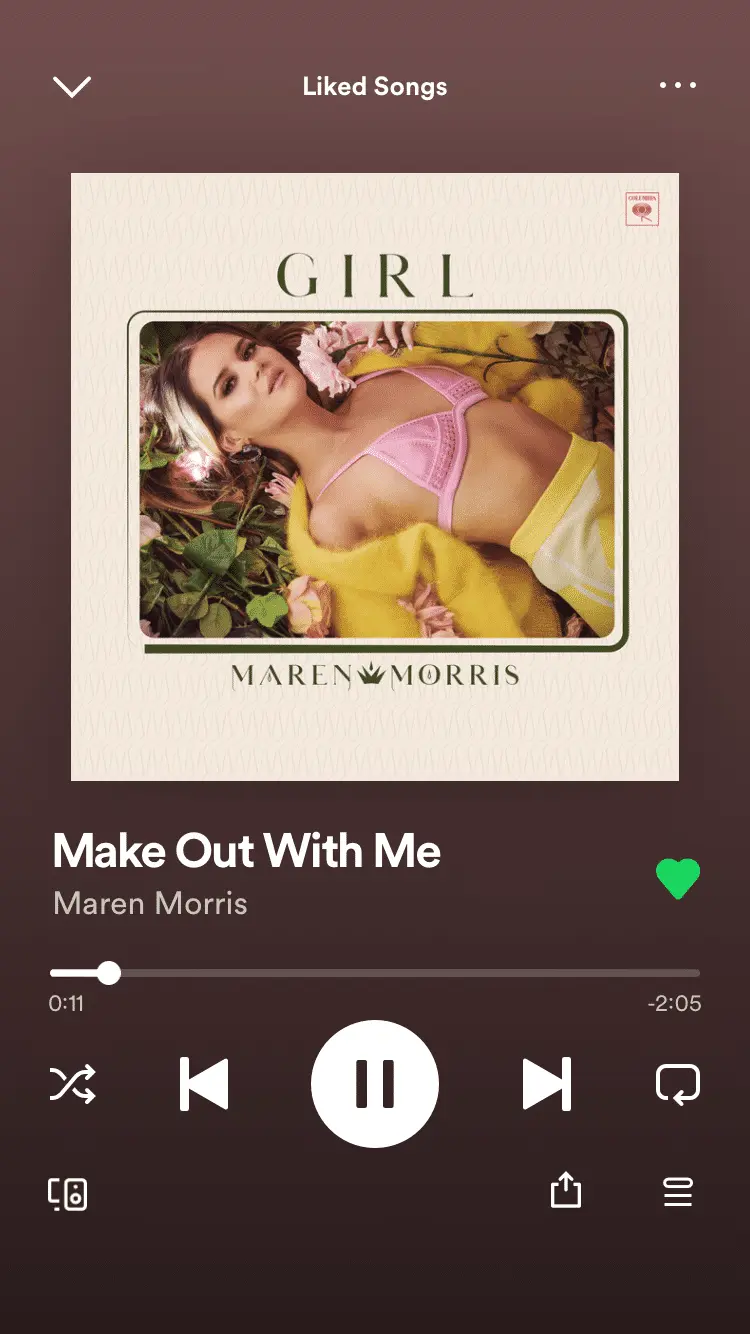
Task: Open the play queue
Action: coord(678,1192)
